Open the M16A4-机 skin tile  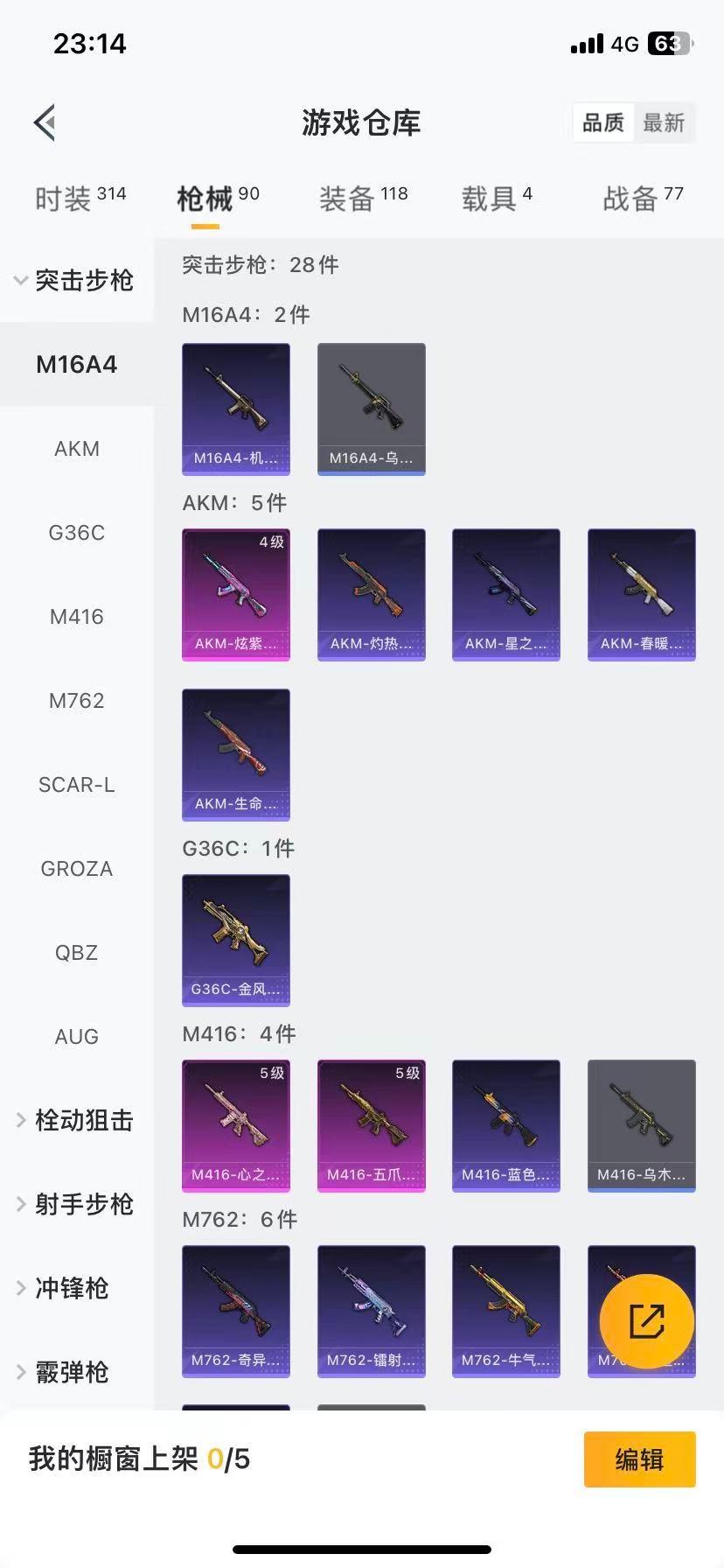click(x=236, y=409)
